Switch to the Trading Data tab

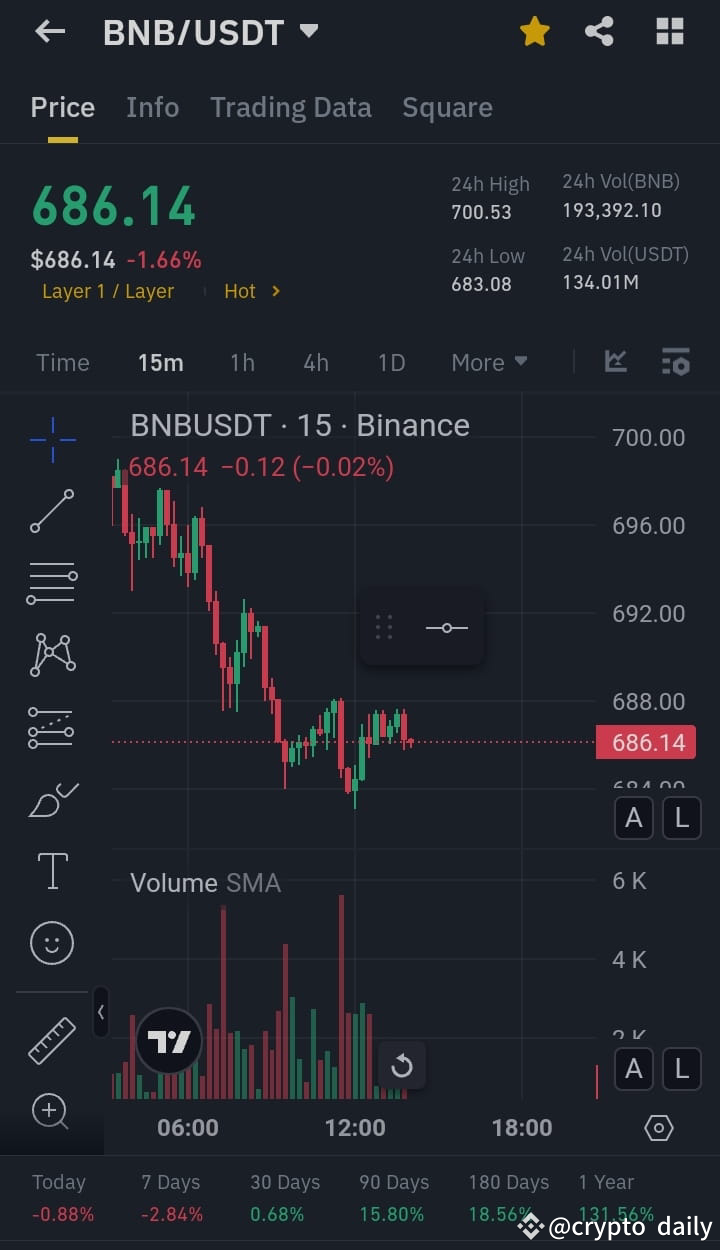coord(291,107)
